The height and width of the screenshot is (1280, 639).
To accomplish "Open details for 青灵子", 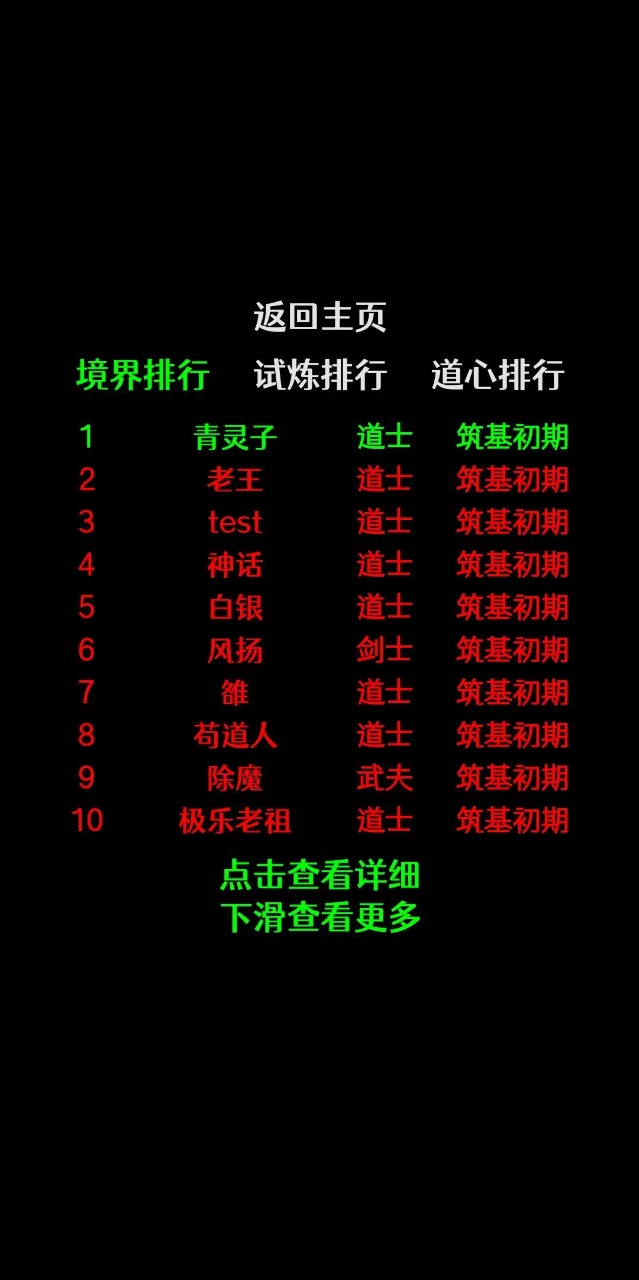I will pos(235,437).
